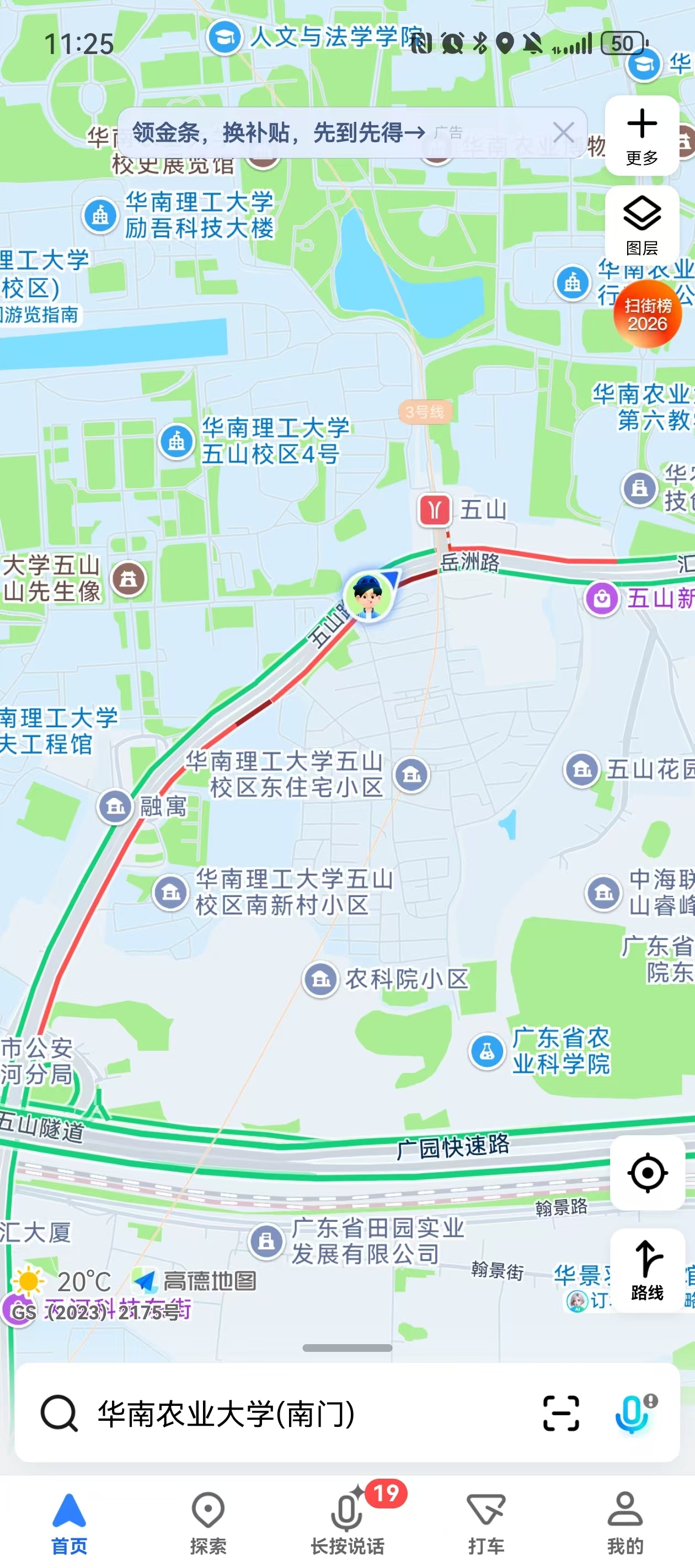Screen dimensions: 695x1568
Task: Open the scan icon in search bar
Action: click(x=560, y=1413)
